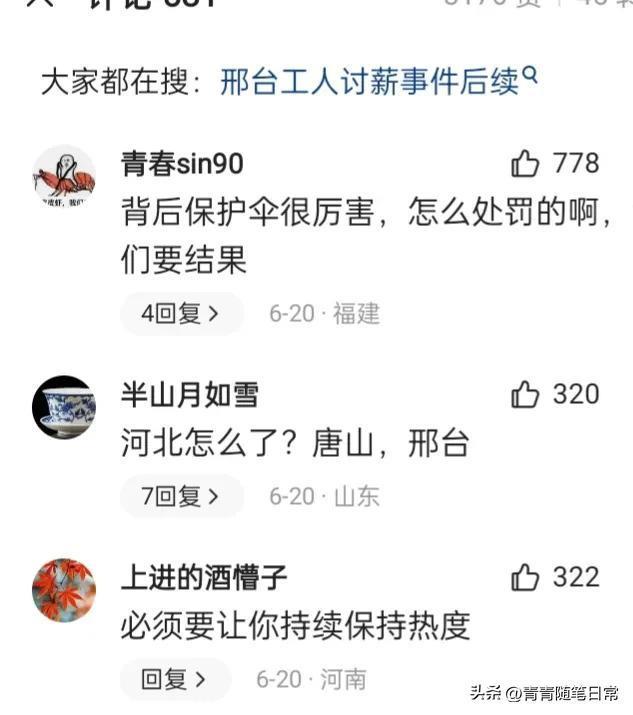Like the comment by 青春sin90
The width and height of the screenshot is (633, 715).
coord(525,163)
